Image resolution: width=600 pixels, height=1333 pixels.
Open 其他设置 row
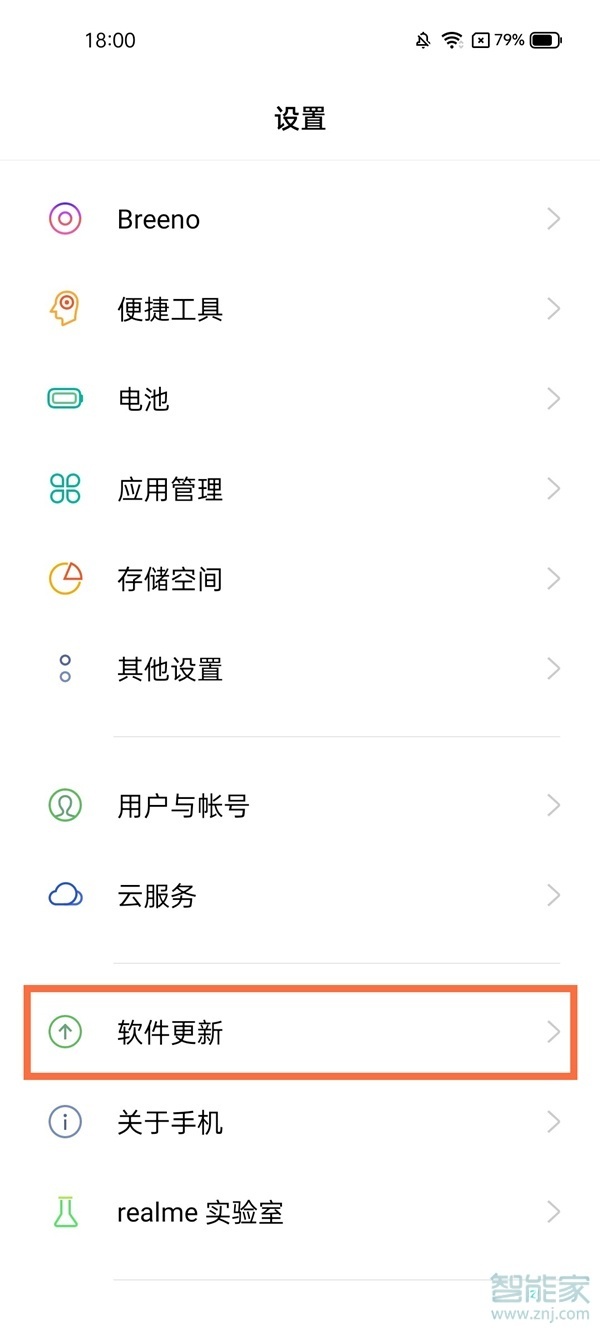coord(300,669)
